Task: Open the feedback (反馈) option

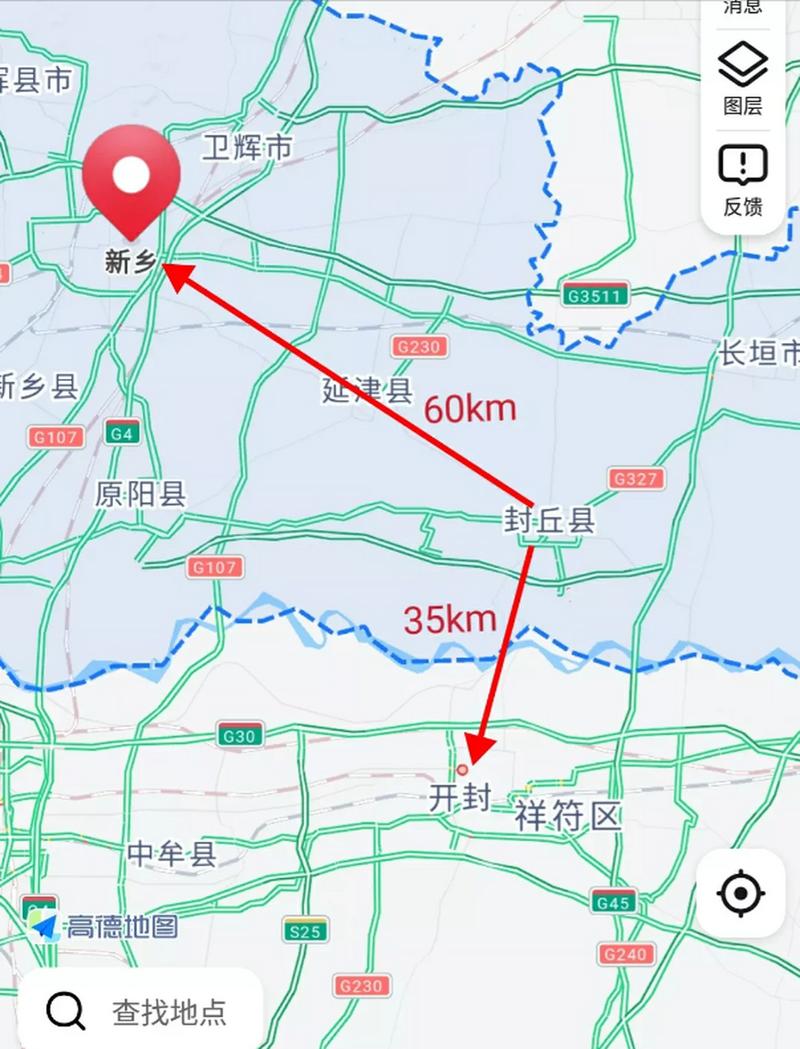Action: point(743,178)
